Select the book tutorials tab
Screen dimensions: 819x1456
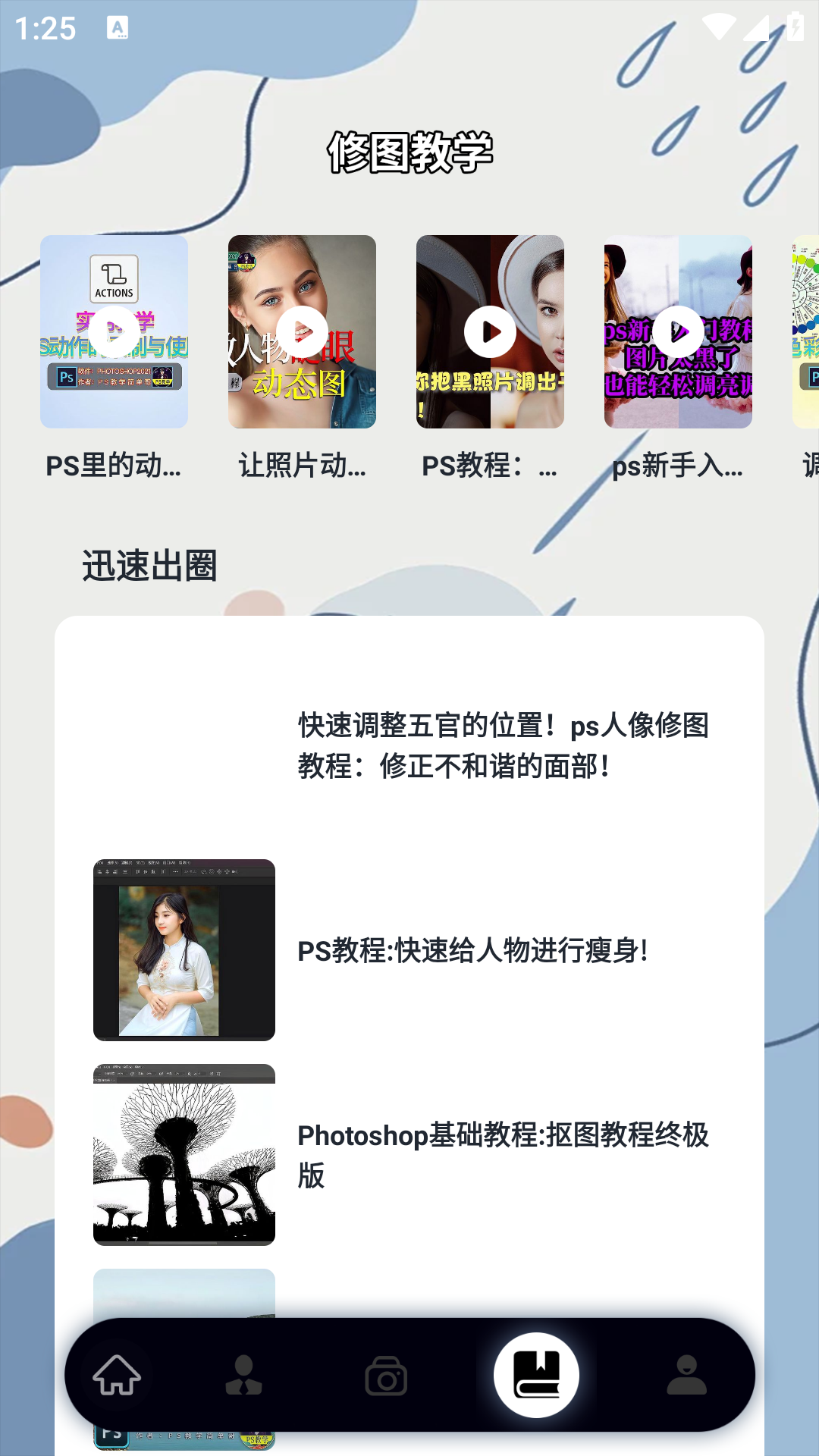(x=536, y=1375)
